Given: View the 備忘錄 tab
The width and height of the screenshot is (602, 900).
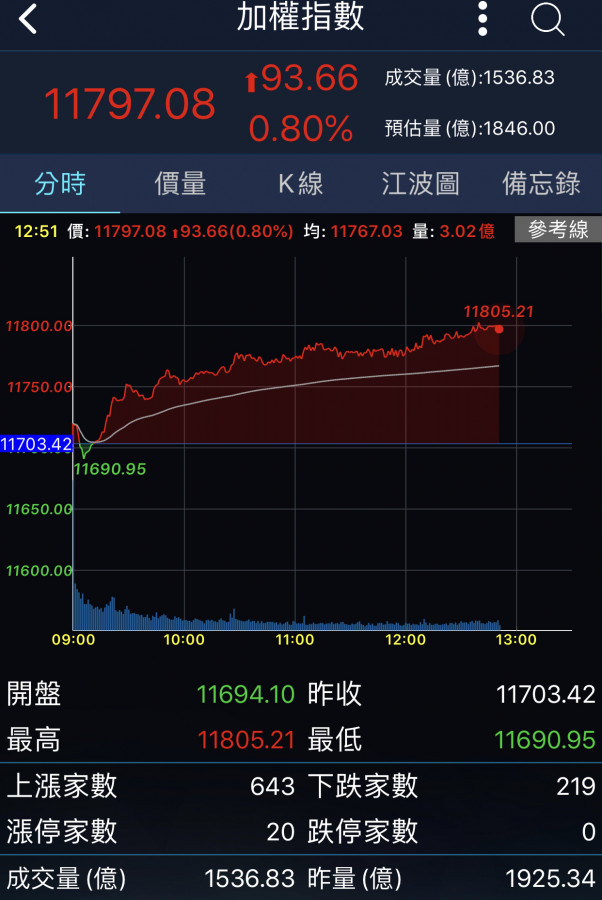Looking at the screenshot, I should (x=541, y=183).
